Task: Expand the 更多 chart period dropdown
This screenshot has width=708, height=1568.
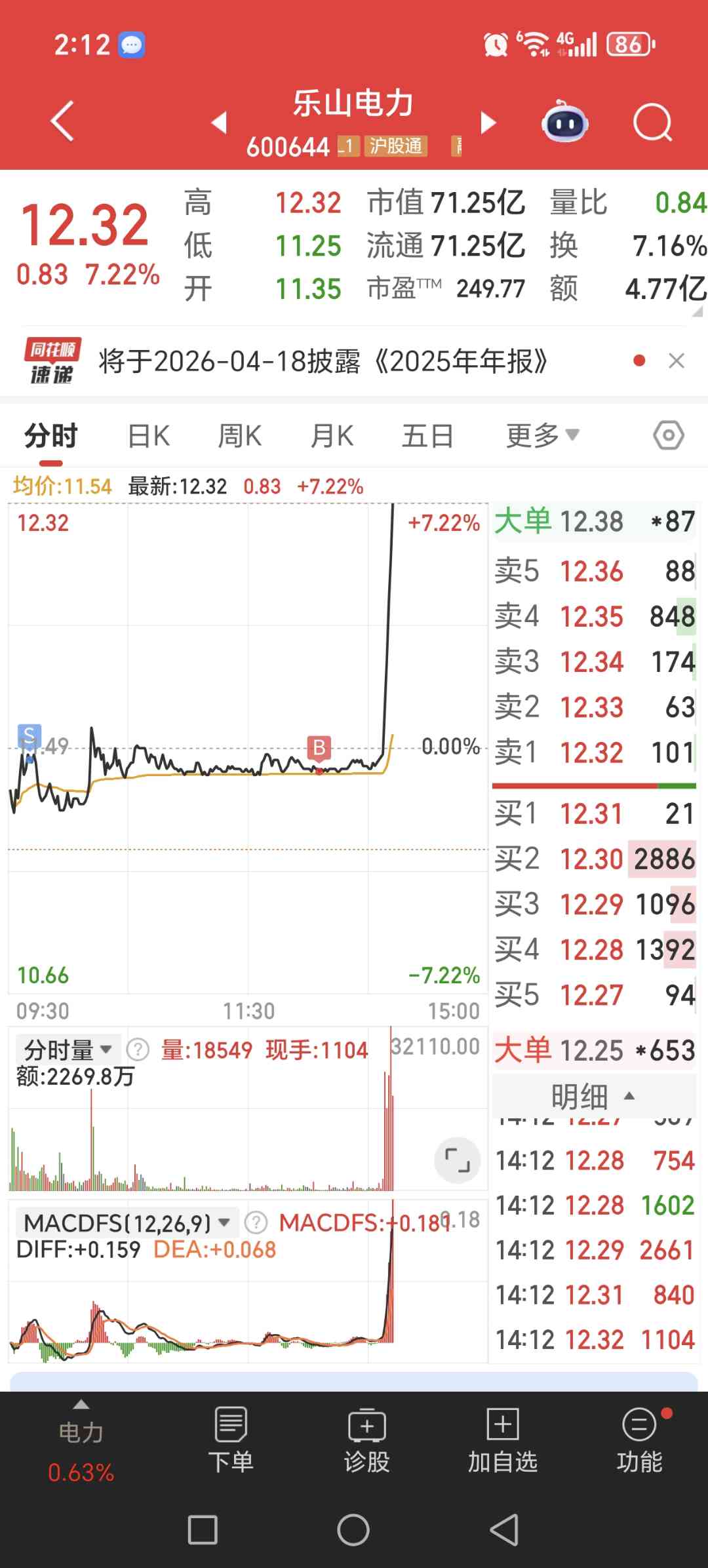Action: click(542, 435)
